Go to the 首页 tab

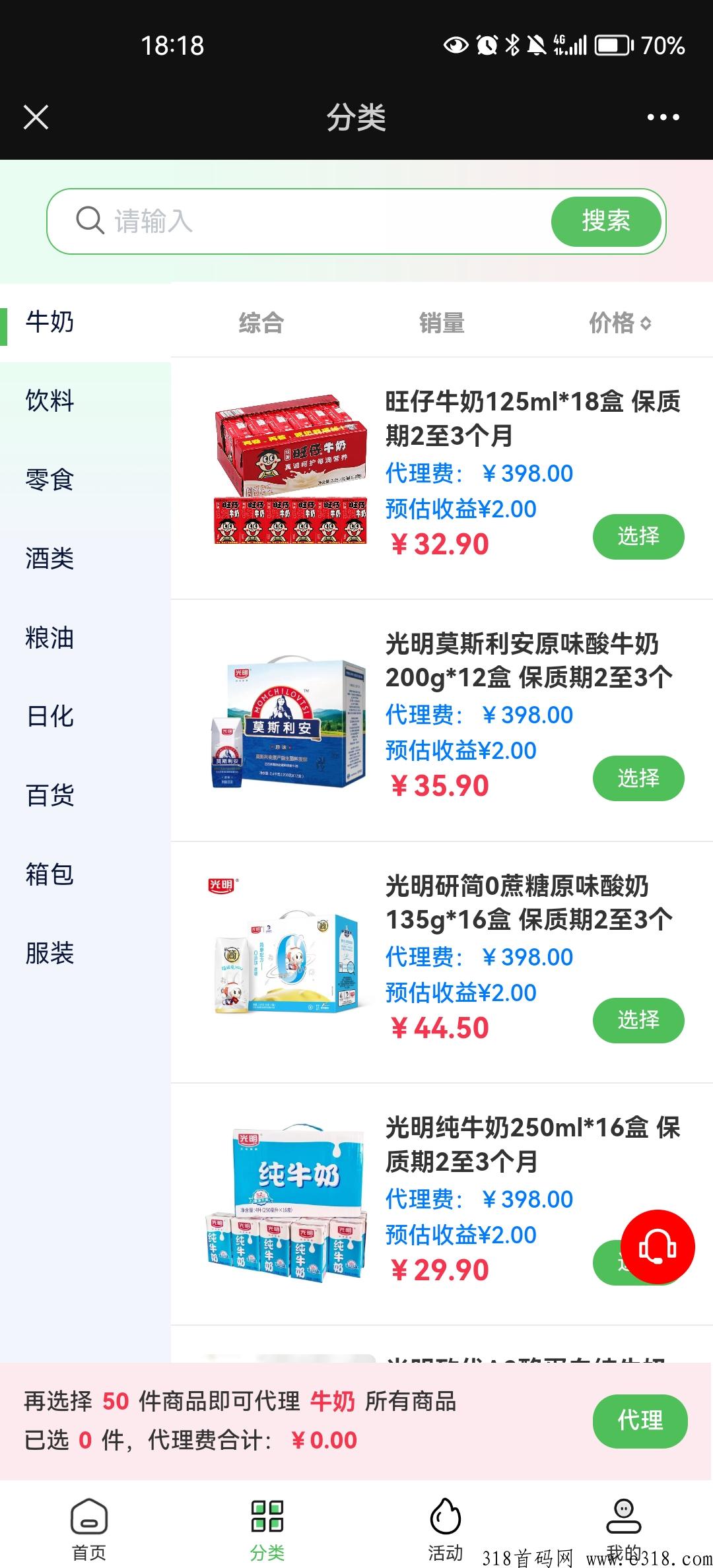89,1528
